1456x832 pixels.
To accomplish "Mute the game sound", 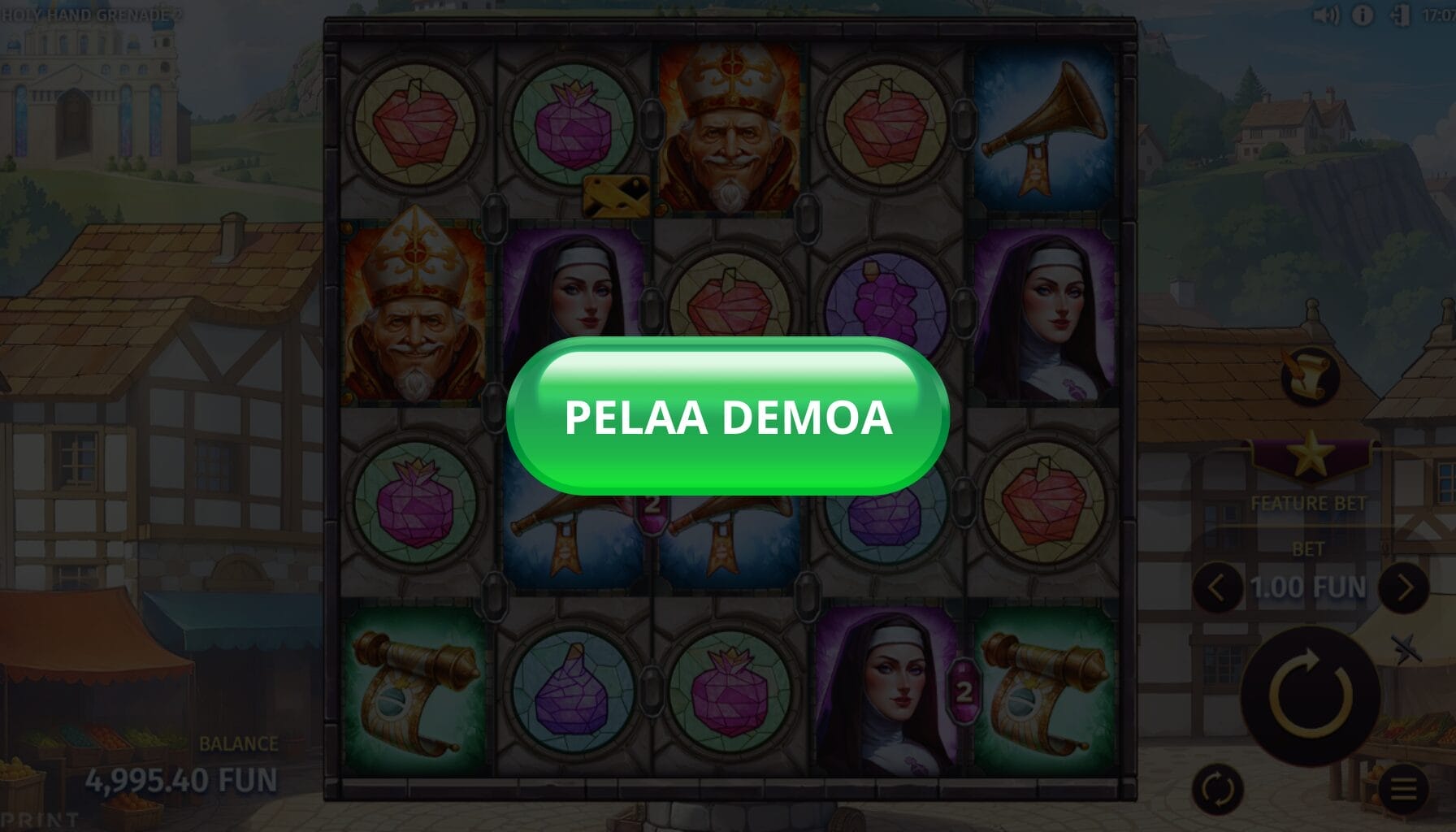I will point(1326,15).
